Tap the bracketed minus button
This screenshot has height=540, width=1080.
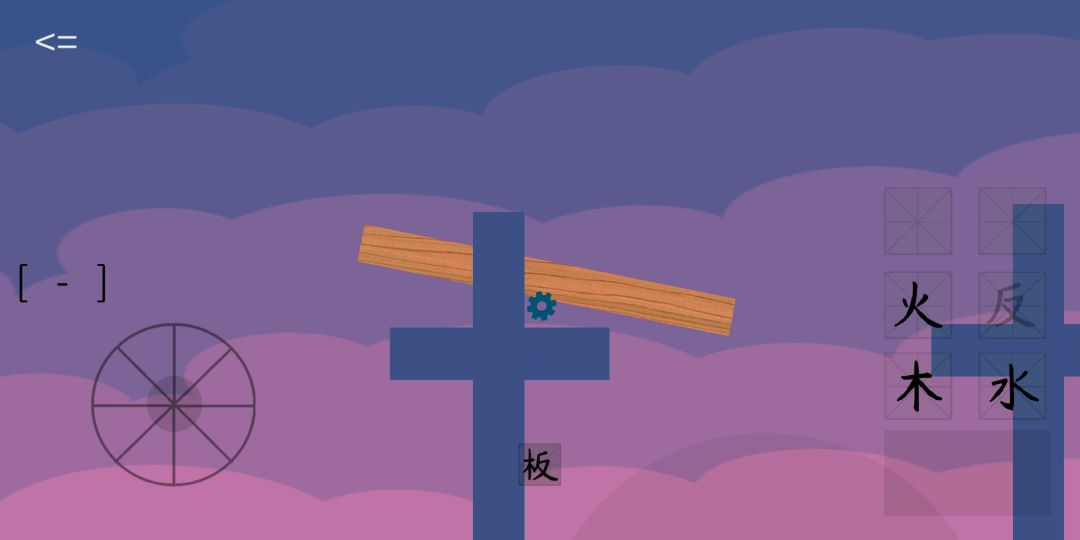tap(62, 283)
